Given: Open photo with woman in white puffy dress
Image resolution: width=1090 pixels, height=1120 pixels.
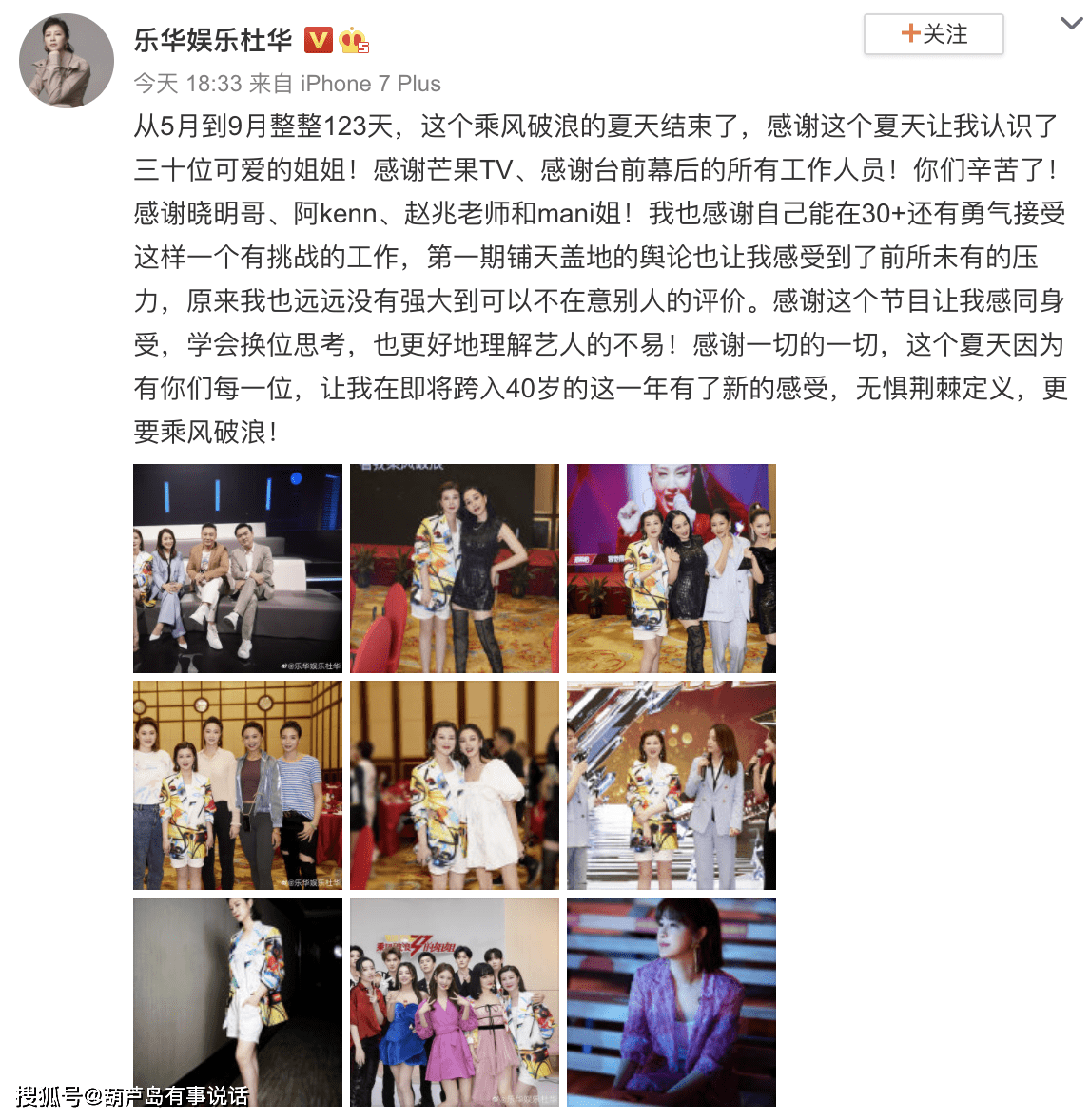Looking at the screenshot, I should [455, 785].
